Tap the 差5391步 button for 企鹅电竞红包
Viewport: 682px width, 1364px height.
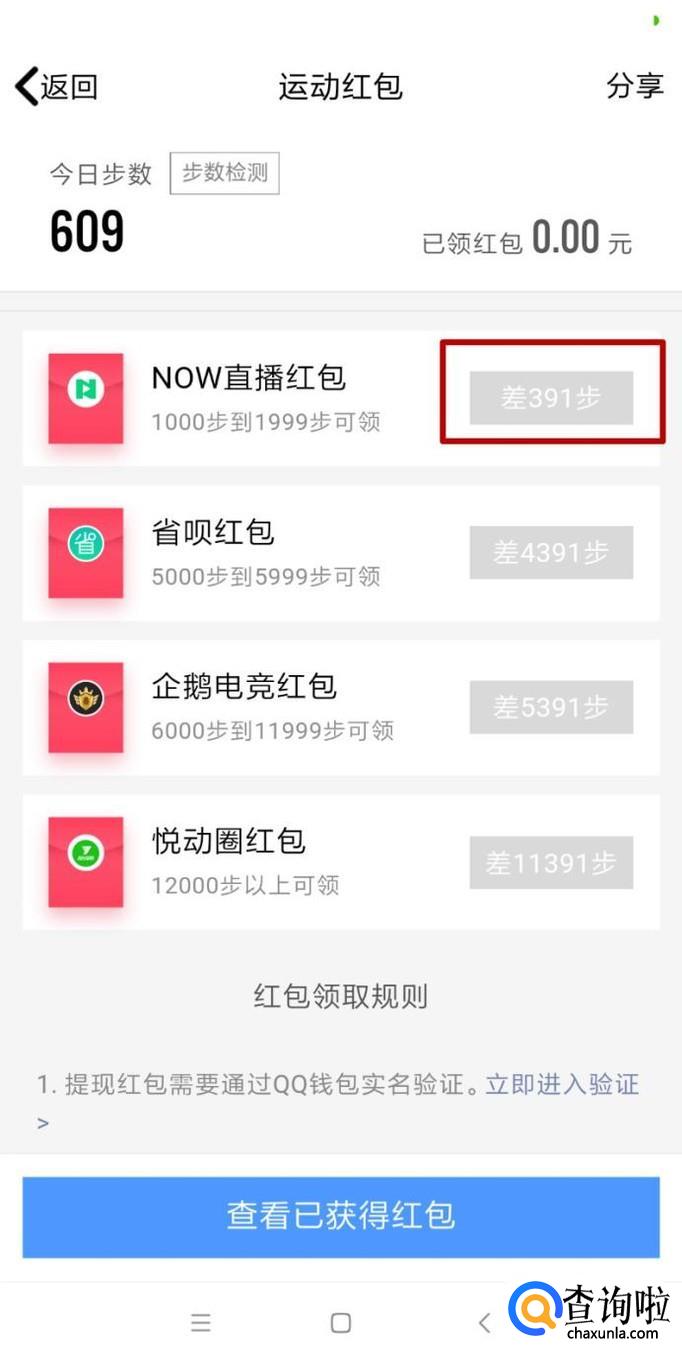pyautogui.click(x=551, y=707)
